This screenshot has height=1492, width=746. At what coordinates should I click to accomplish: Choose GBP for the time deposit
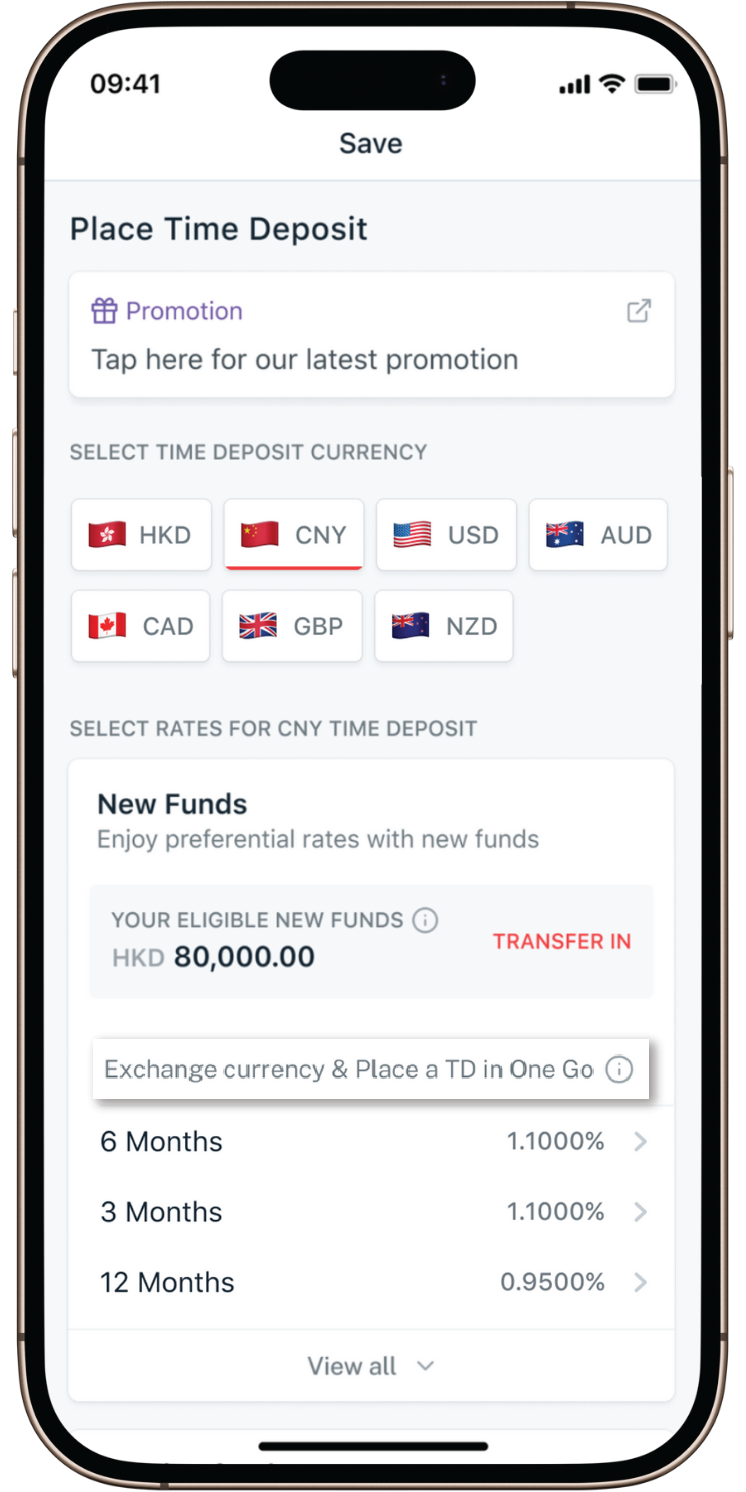pyautogui.click(x=292, y=626)
